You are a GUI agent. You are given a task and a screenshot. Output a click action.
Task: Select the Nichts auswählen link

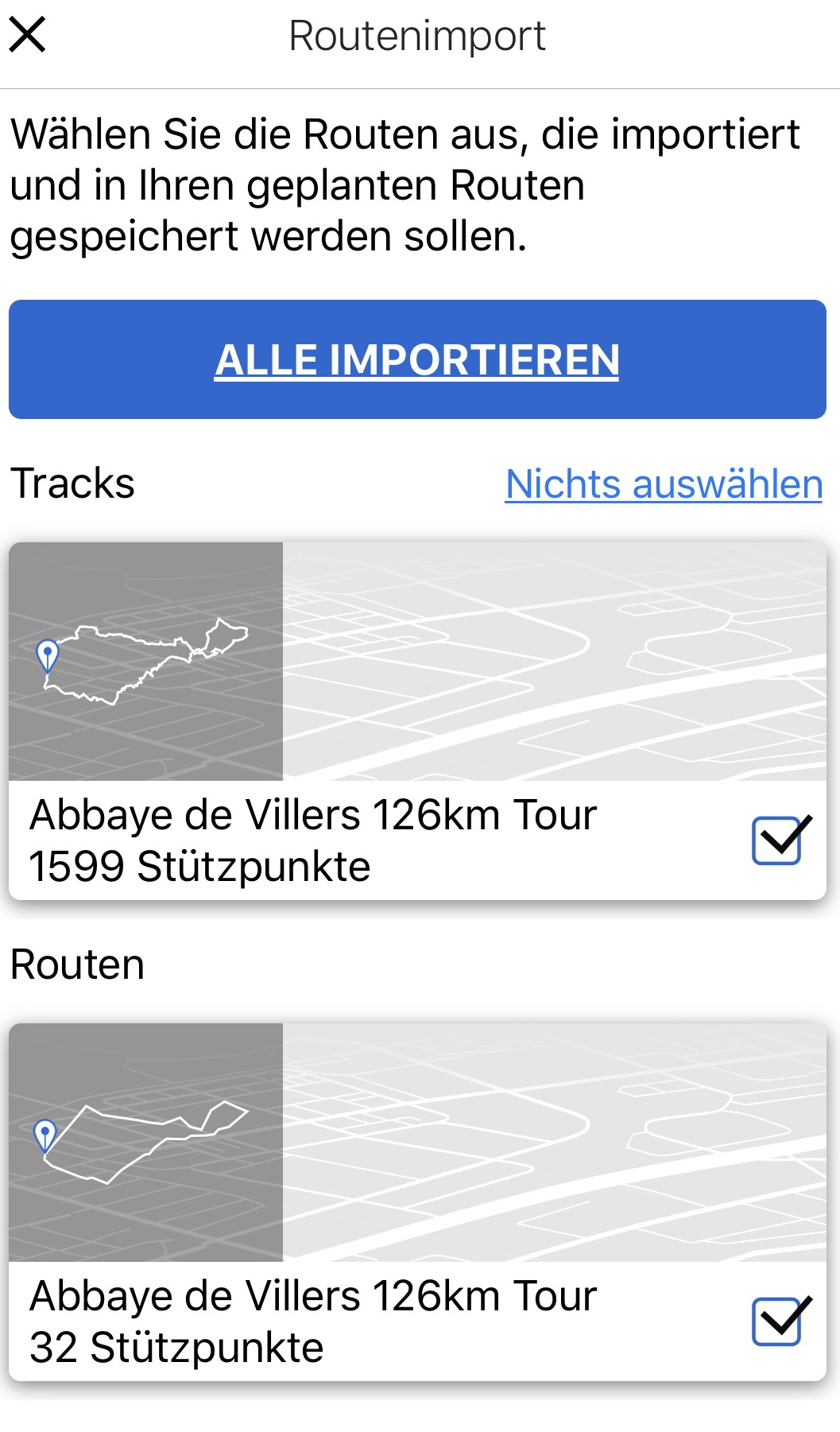pyautogui.click(x=664, y=484)
